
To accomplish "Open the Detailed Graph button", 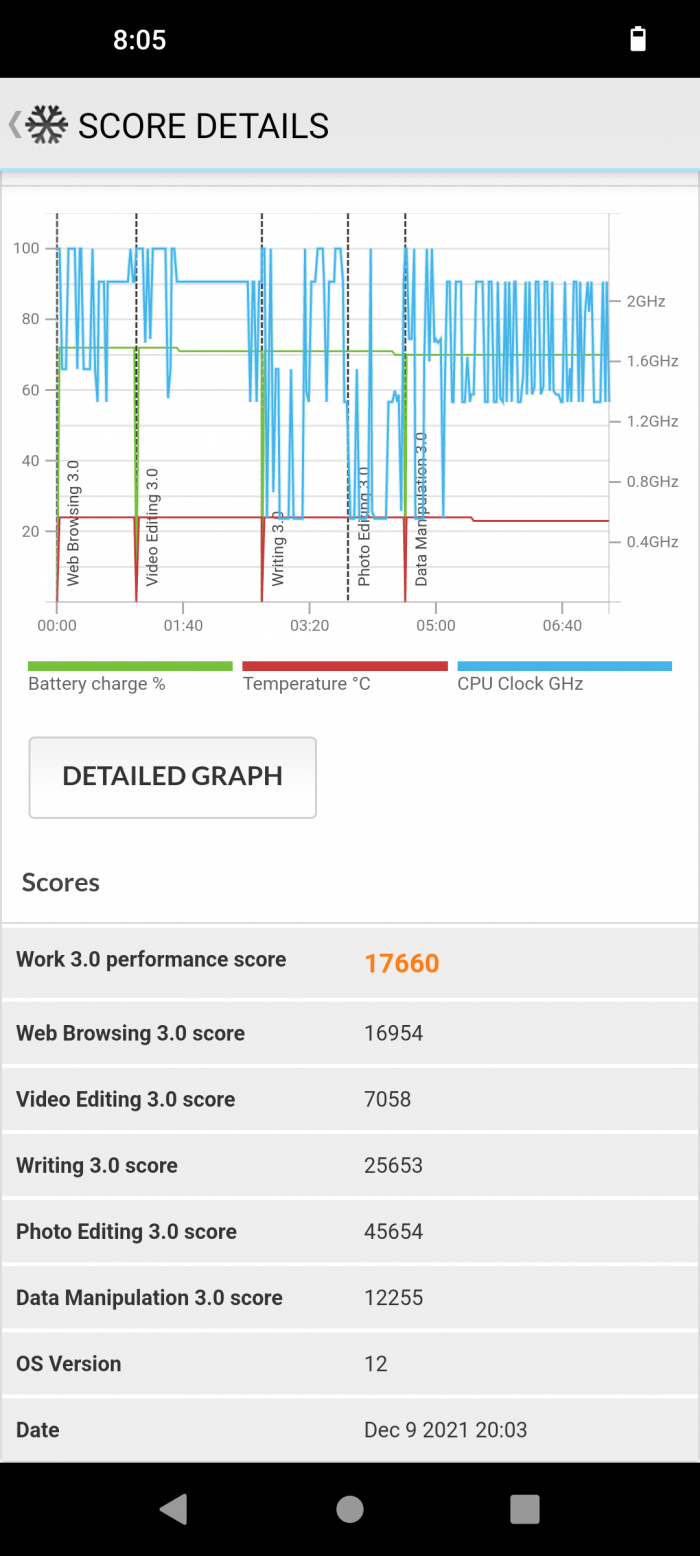I will click(172, 777).
